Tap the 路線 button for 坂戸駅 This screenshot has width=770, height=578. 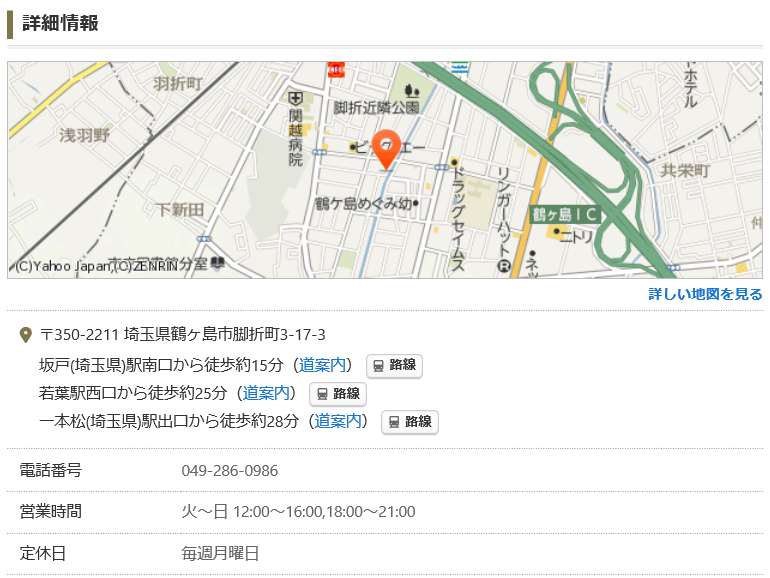tap(394, 366)
